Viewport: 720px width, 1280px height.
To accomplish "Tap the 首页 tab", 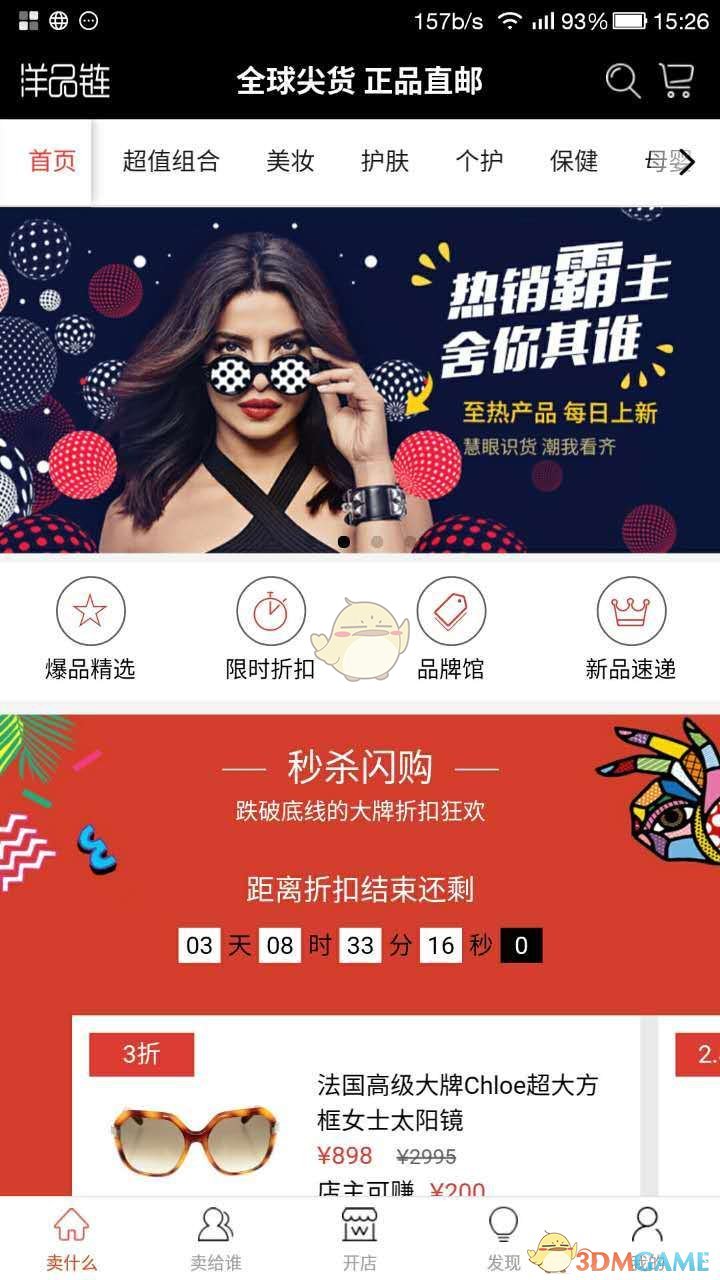I will (x=52, y=161).
